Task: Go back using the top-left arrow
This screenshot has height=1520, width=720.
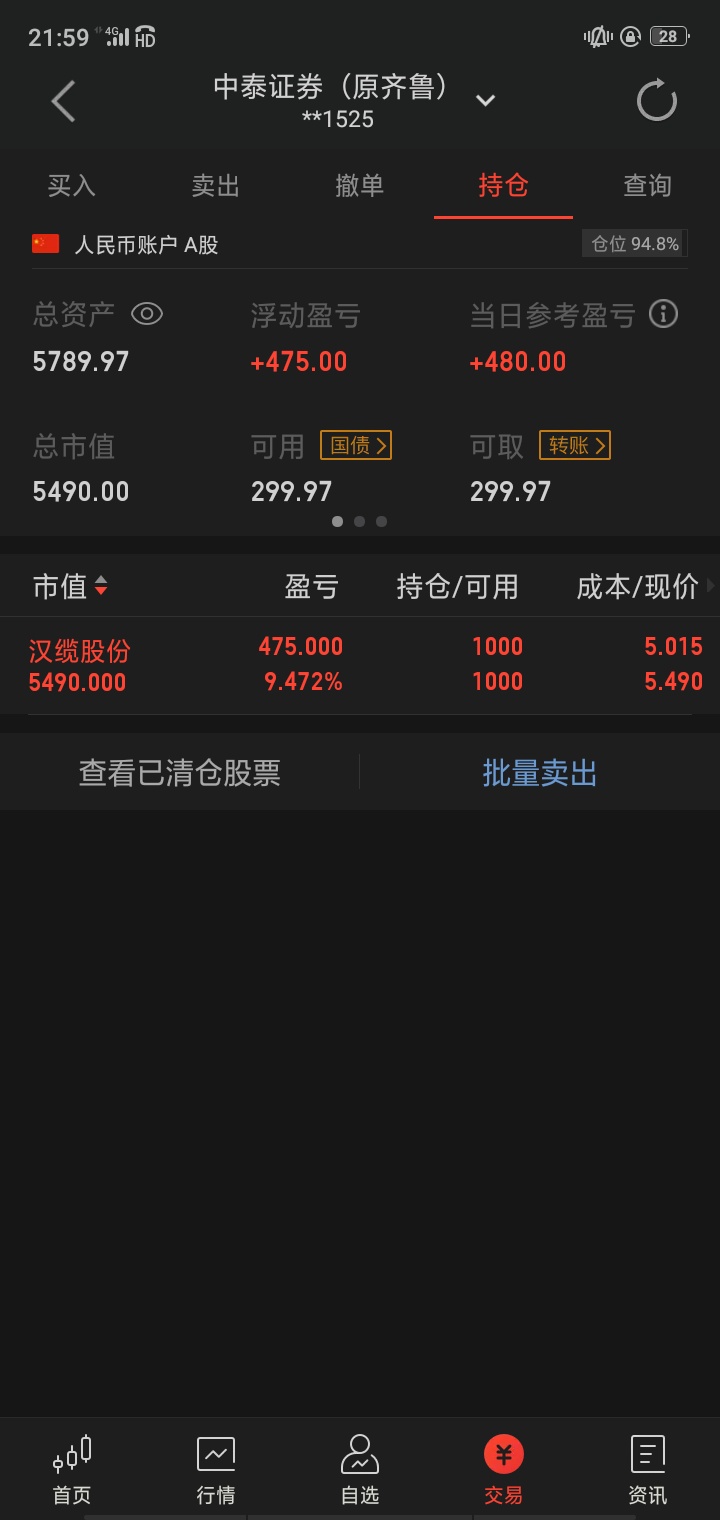Action: 63,101
